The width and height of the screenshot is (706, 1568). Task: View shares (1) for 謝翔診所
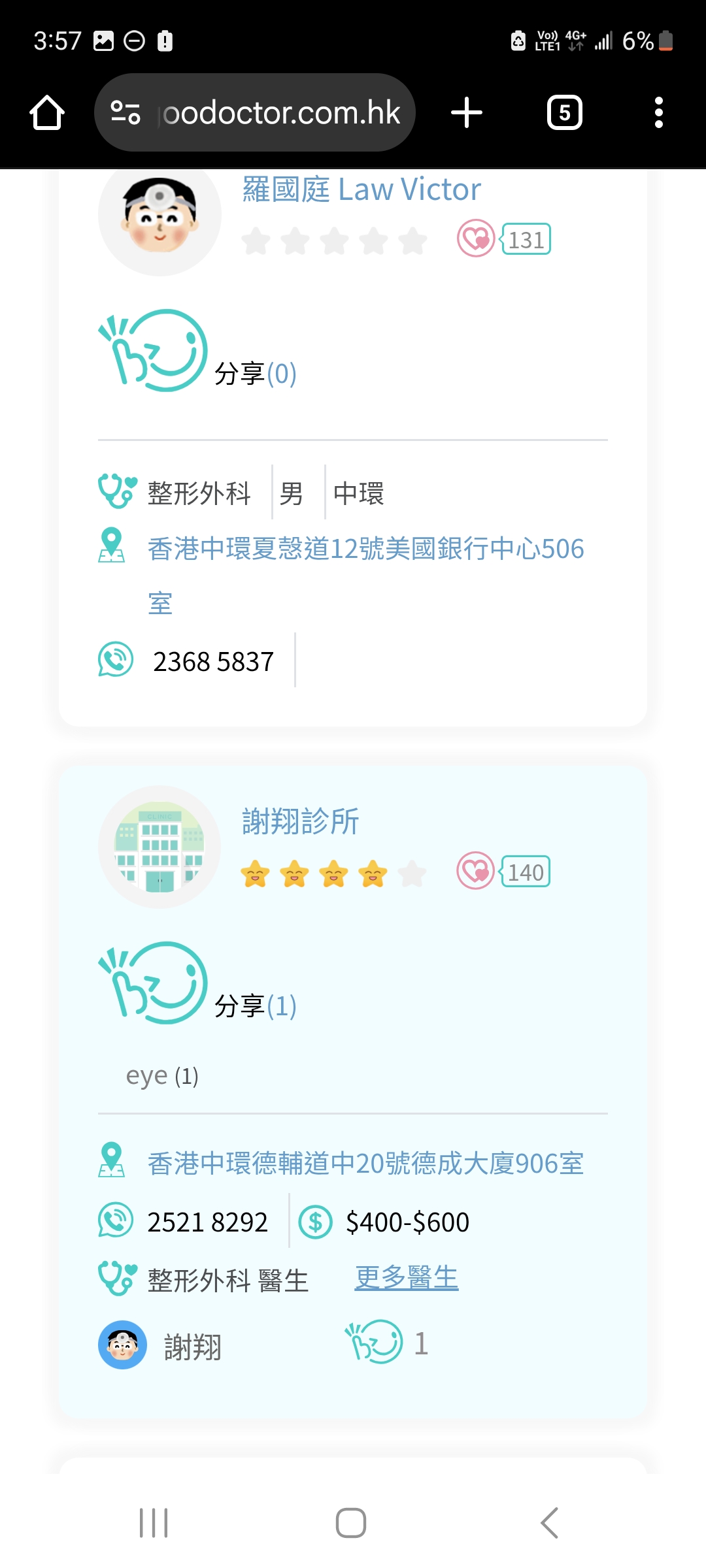255,1006
